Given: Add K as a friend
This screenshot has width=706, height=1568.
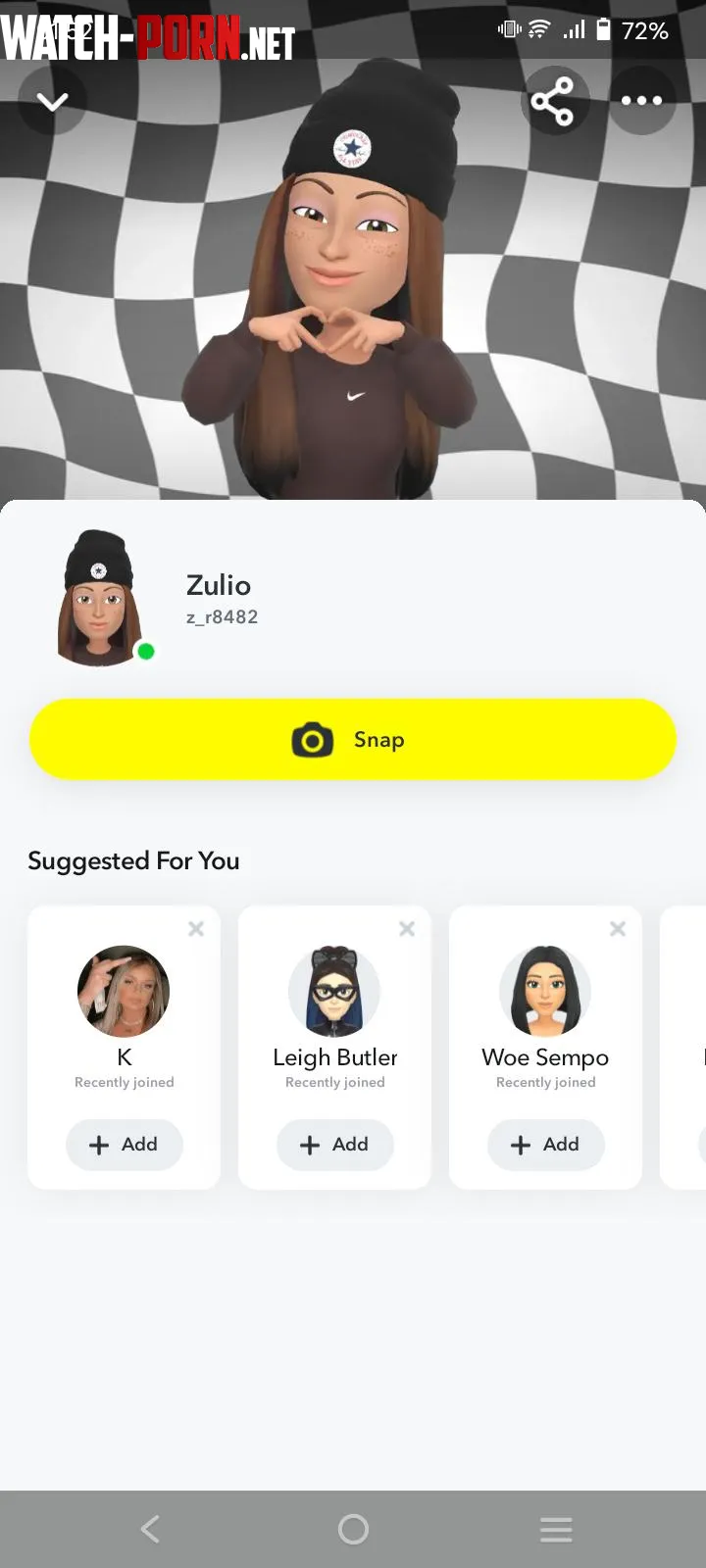Looking at the screenshot, I should [x=125, y=1145].
